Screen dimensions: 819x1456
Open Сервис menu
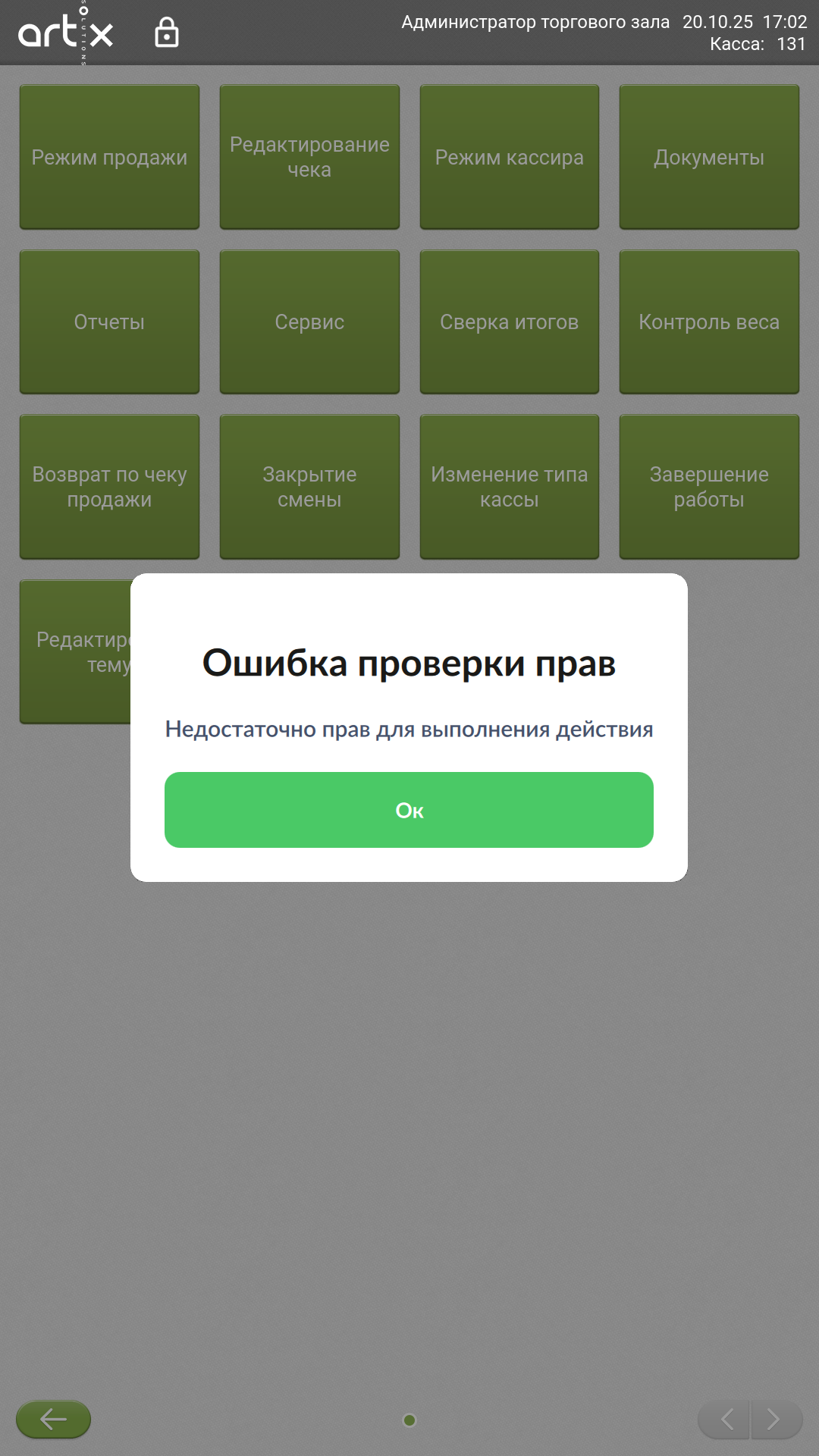309,322
